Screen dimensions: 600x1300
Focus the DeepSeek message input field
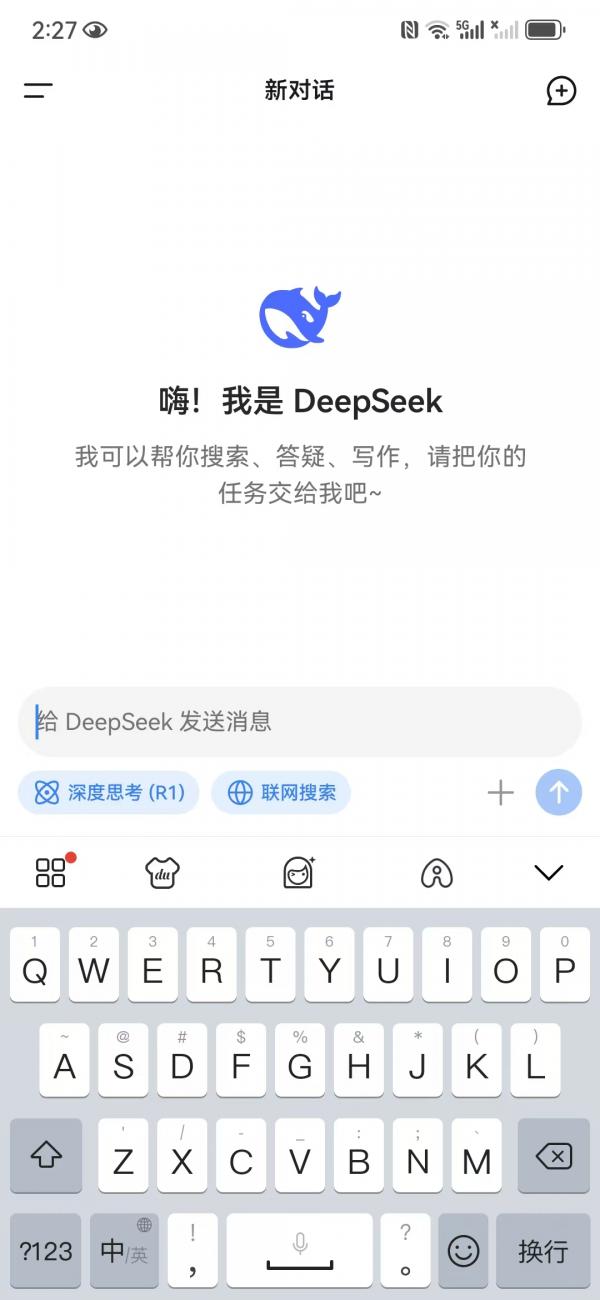[x=300, y=721]
